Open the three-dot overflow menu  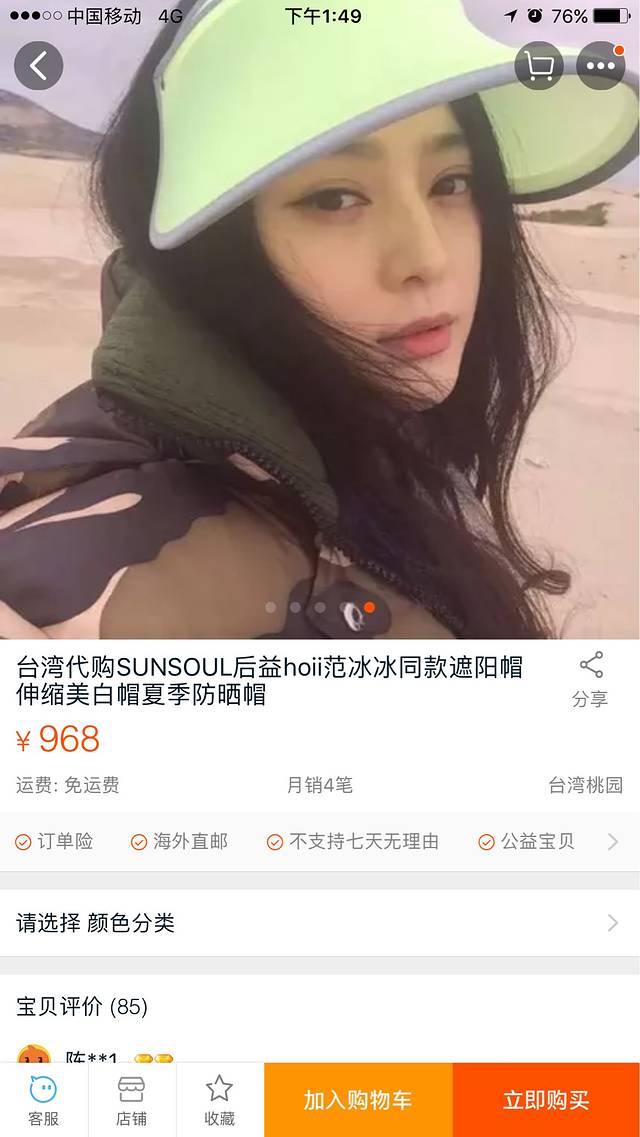point(600,66)
